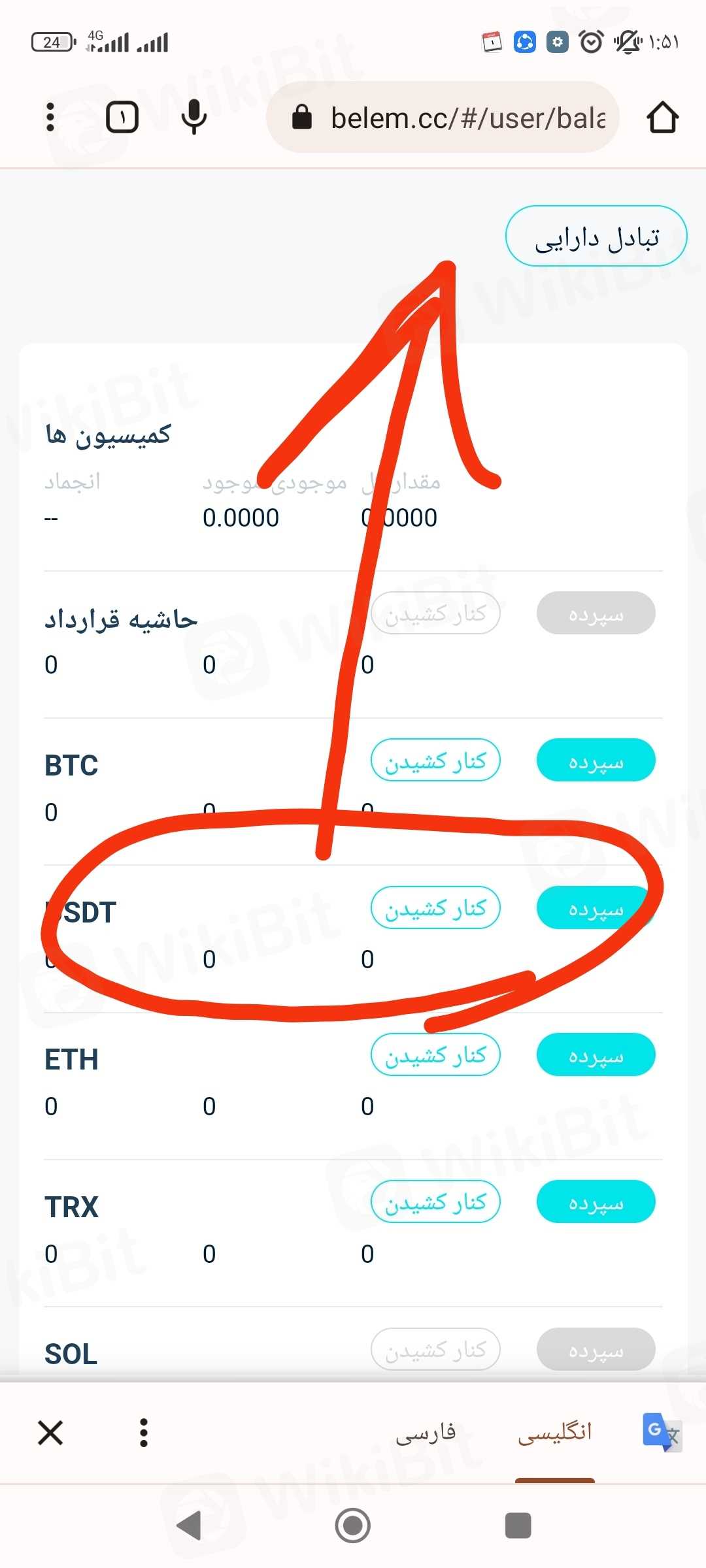Viewport: 706px width, 1568px height.
Task: Open the browser overflow menu
Action: tap(50, 118)
